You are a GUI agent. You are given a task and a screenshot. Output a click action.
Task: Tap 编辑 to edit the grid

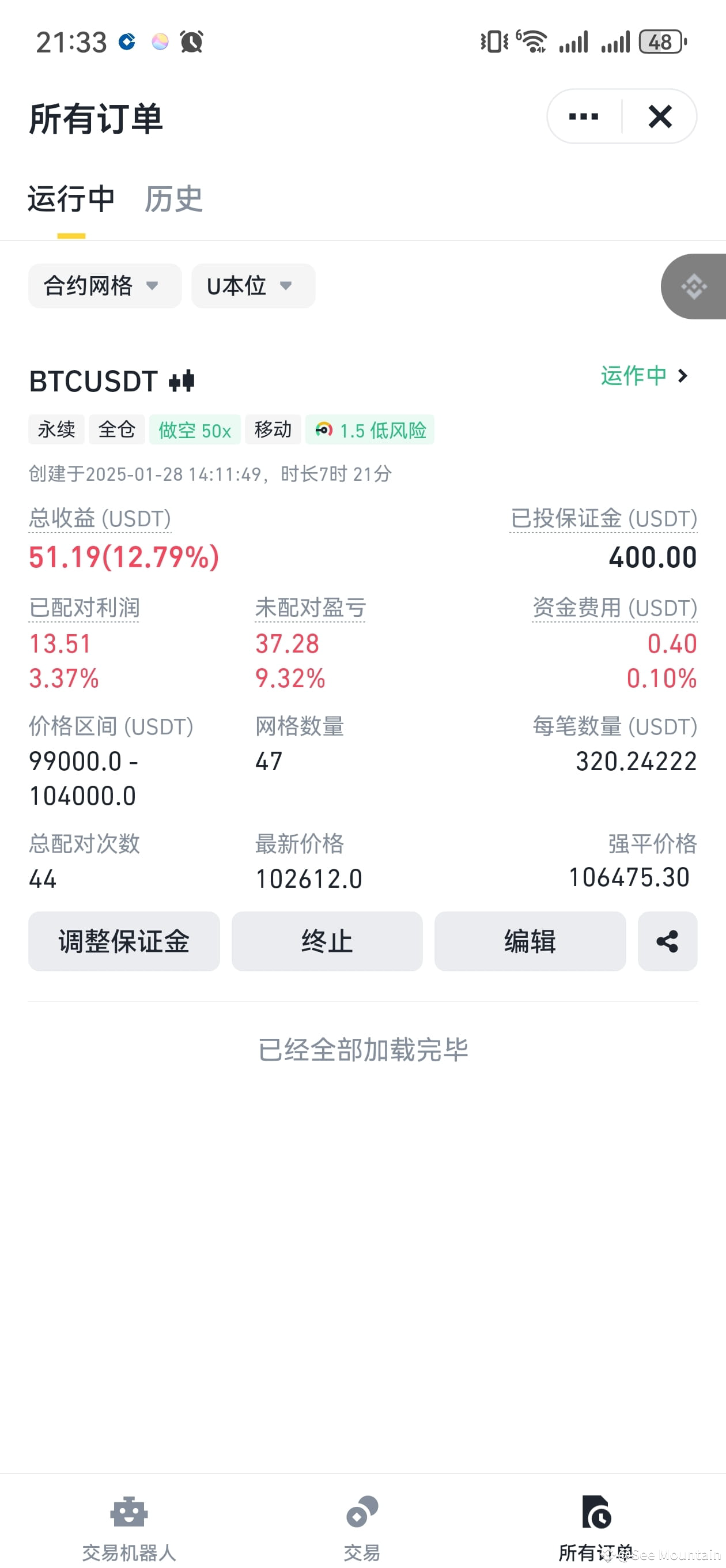(530, 941)
